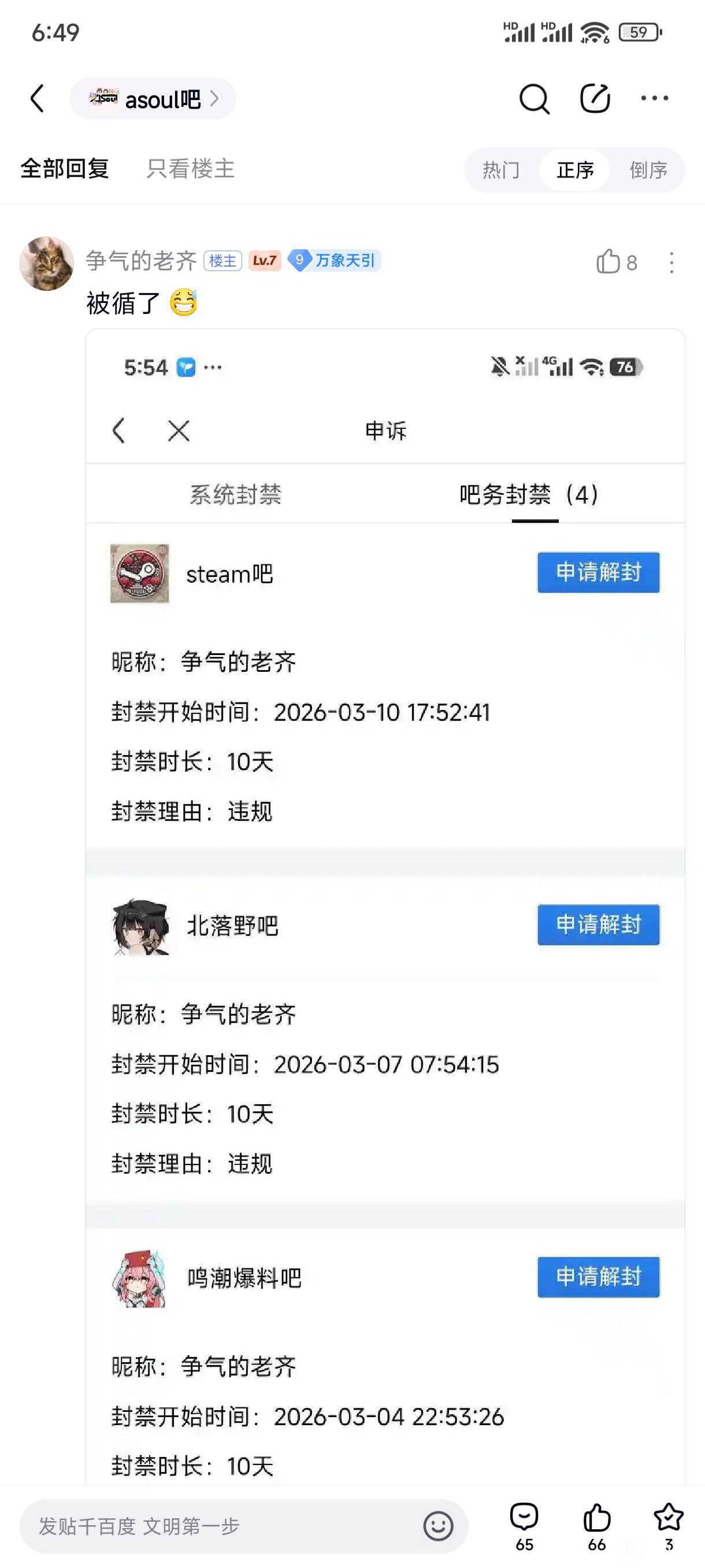Sort replies in 正序 order
705x1568 pixels.
point(575,170)
